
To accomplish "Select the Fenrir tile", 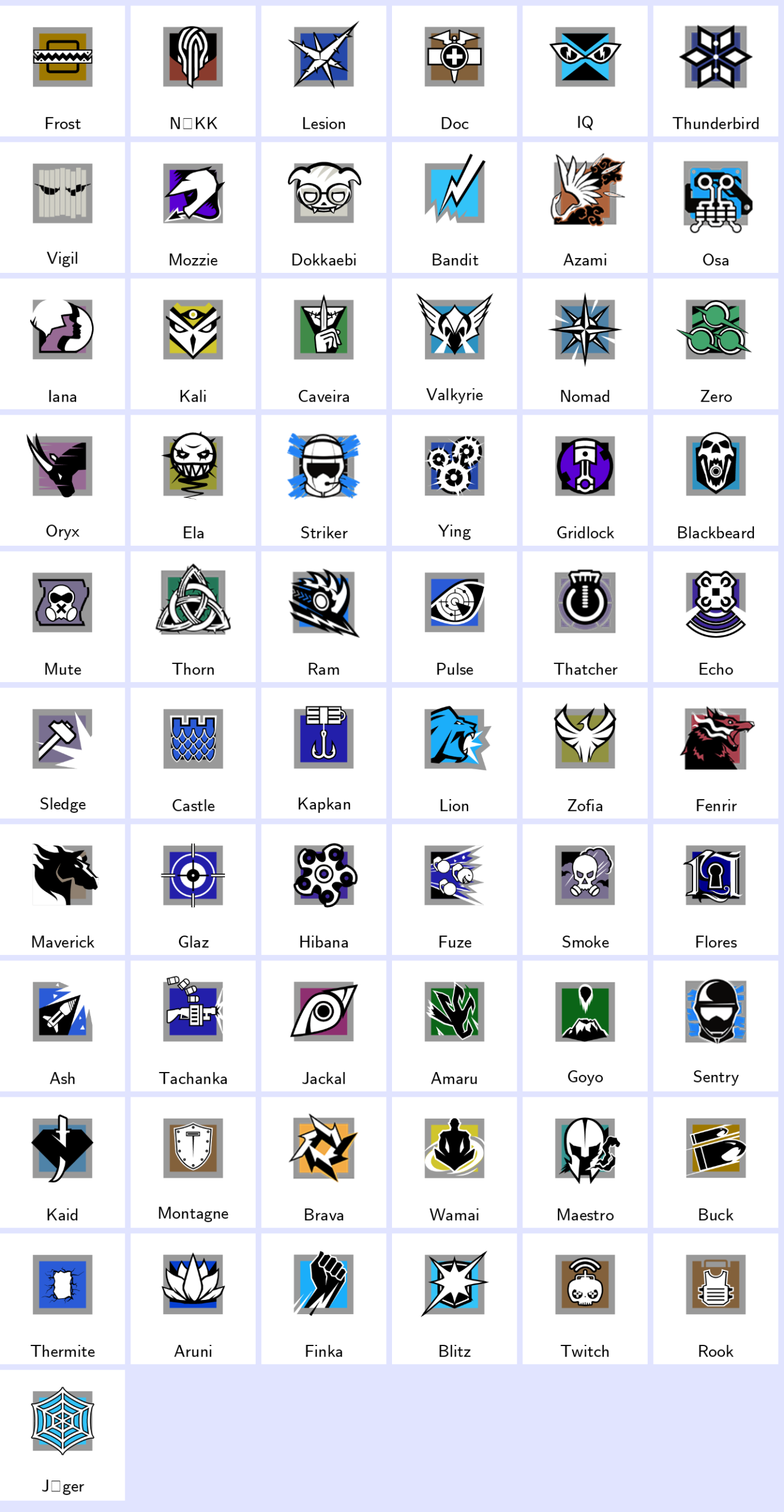I will coord(716,754).
